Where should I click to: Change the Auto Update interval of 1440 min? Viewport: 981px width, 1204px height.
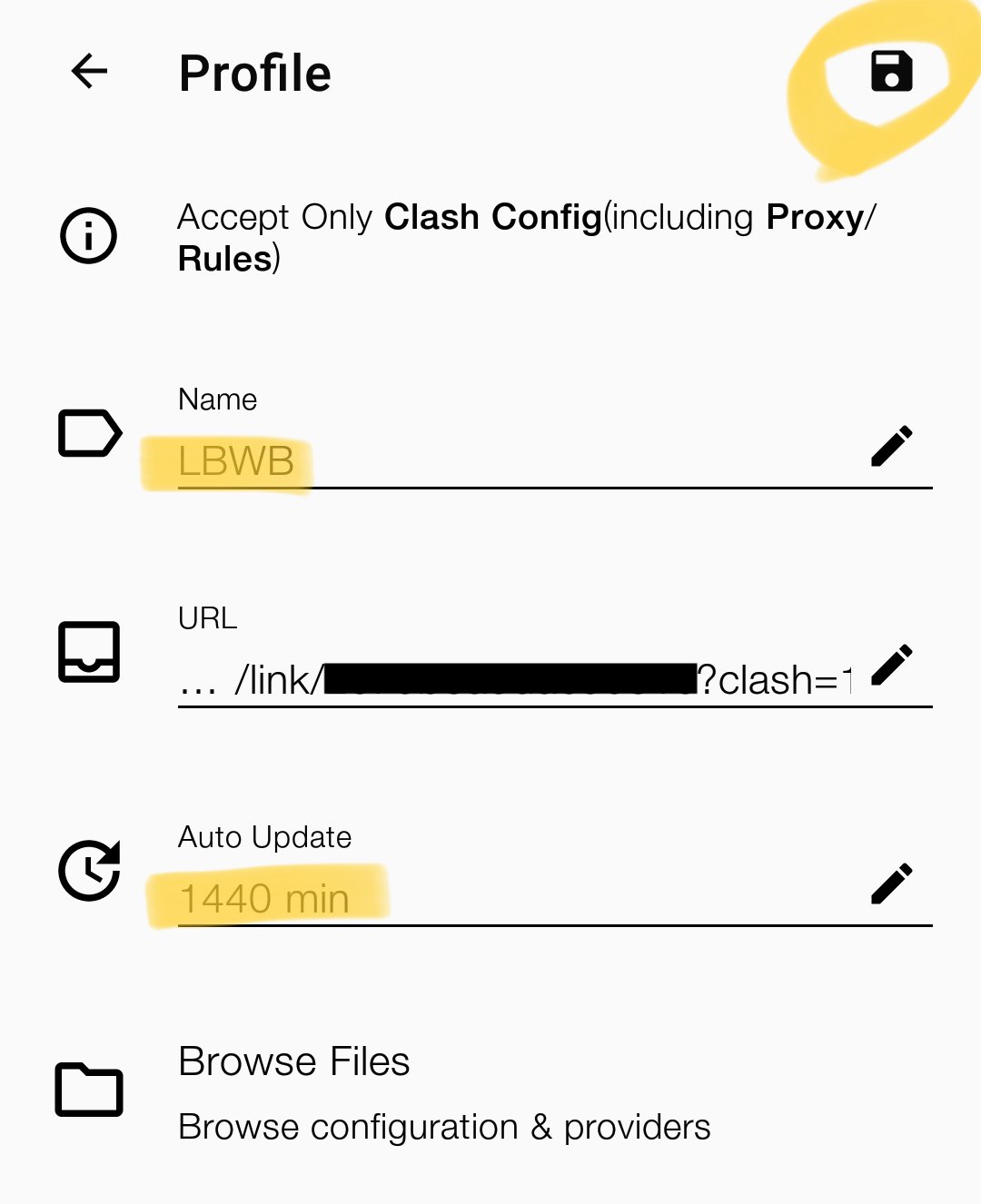[891, 884]
